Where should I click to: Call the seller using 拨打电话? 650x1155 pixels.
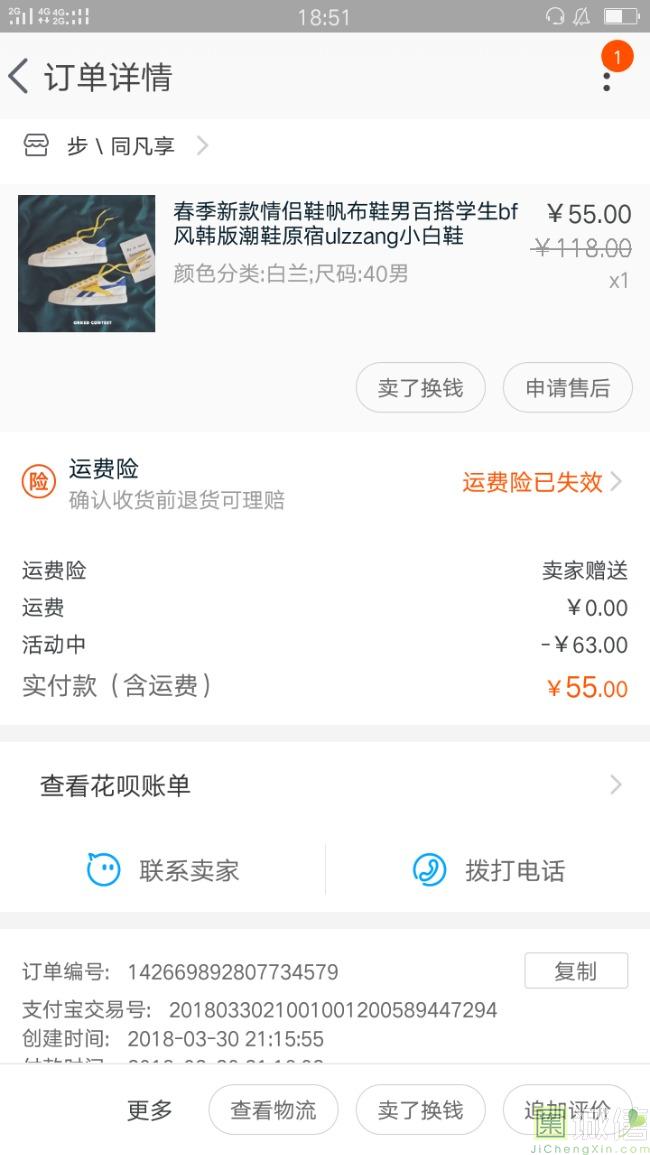(x=489, y=870)
